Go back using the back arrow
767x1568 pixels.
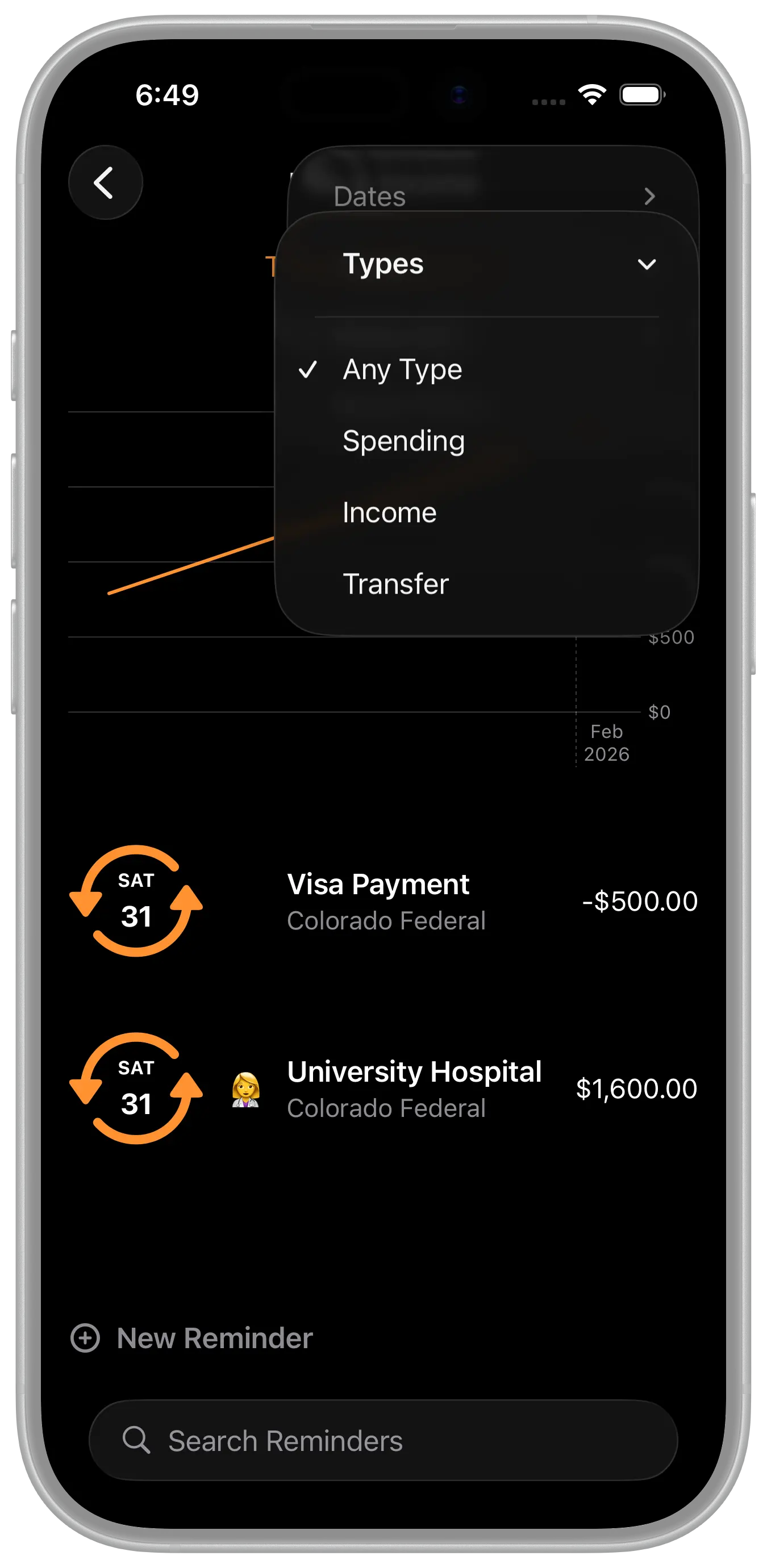point(105,182)
